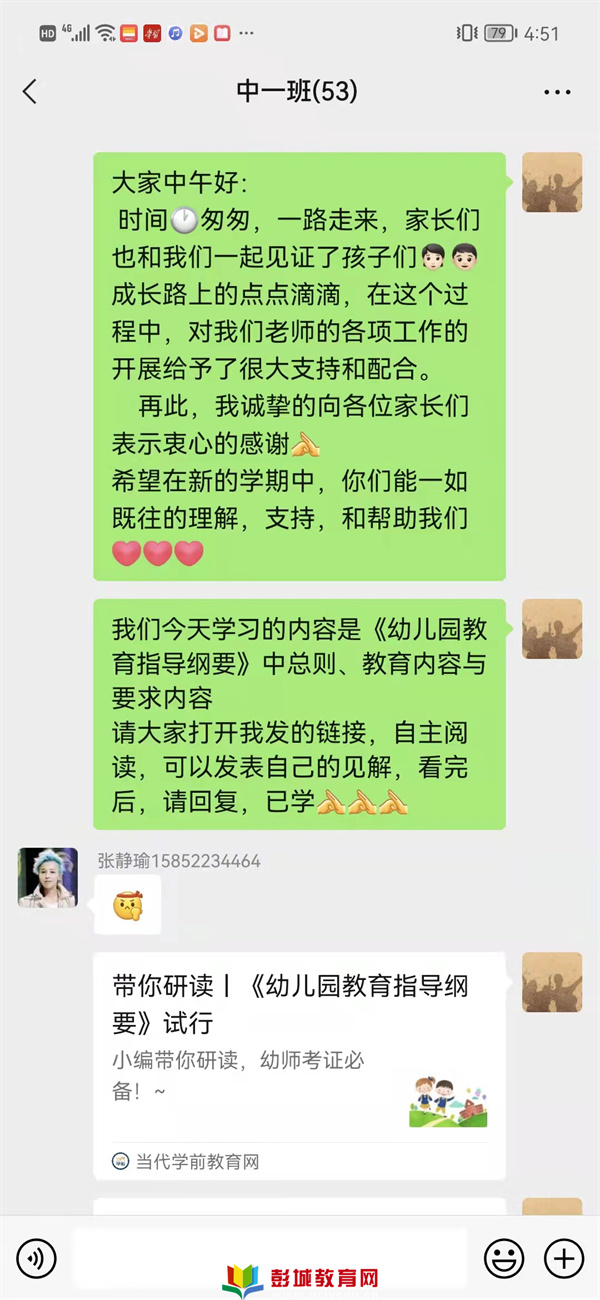This screenshot has width=600, height=1300.
Task: Open the emoji sticker panel
Action: click(x=504, y=1257)
